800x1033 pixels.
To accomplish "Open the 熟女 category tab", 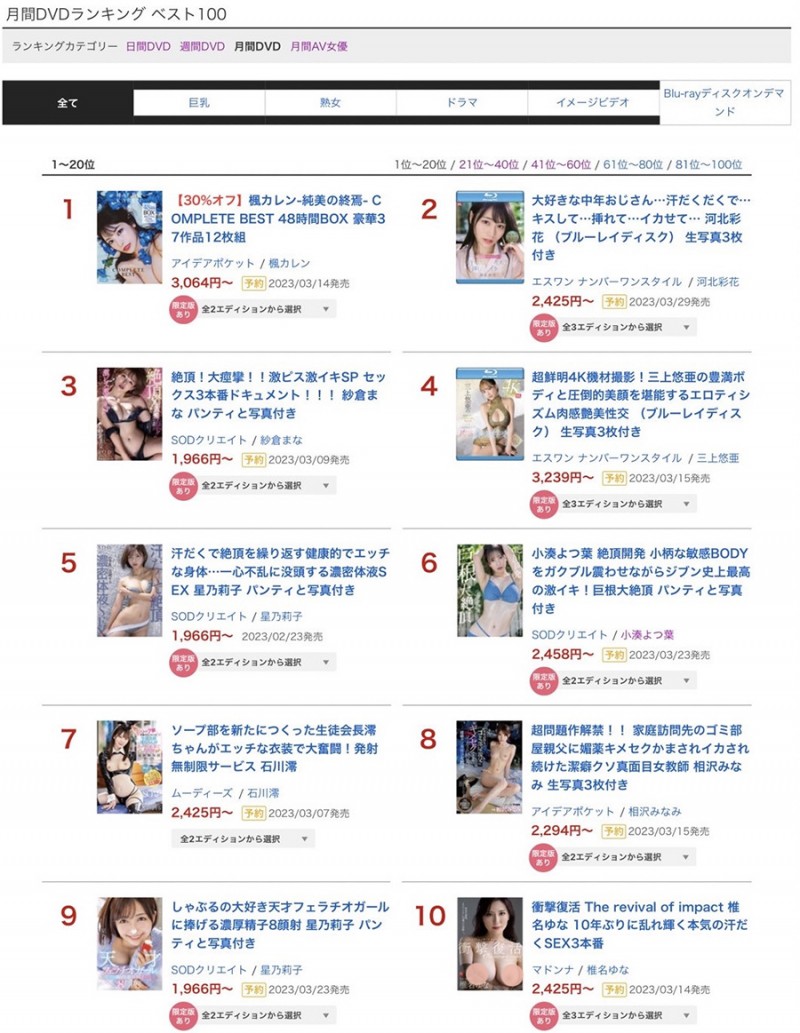I will pyautogui.click(x=333, y=100).
